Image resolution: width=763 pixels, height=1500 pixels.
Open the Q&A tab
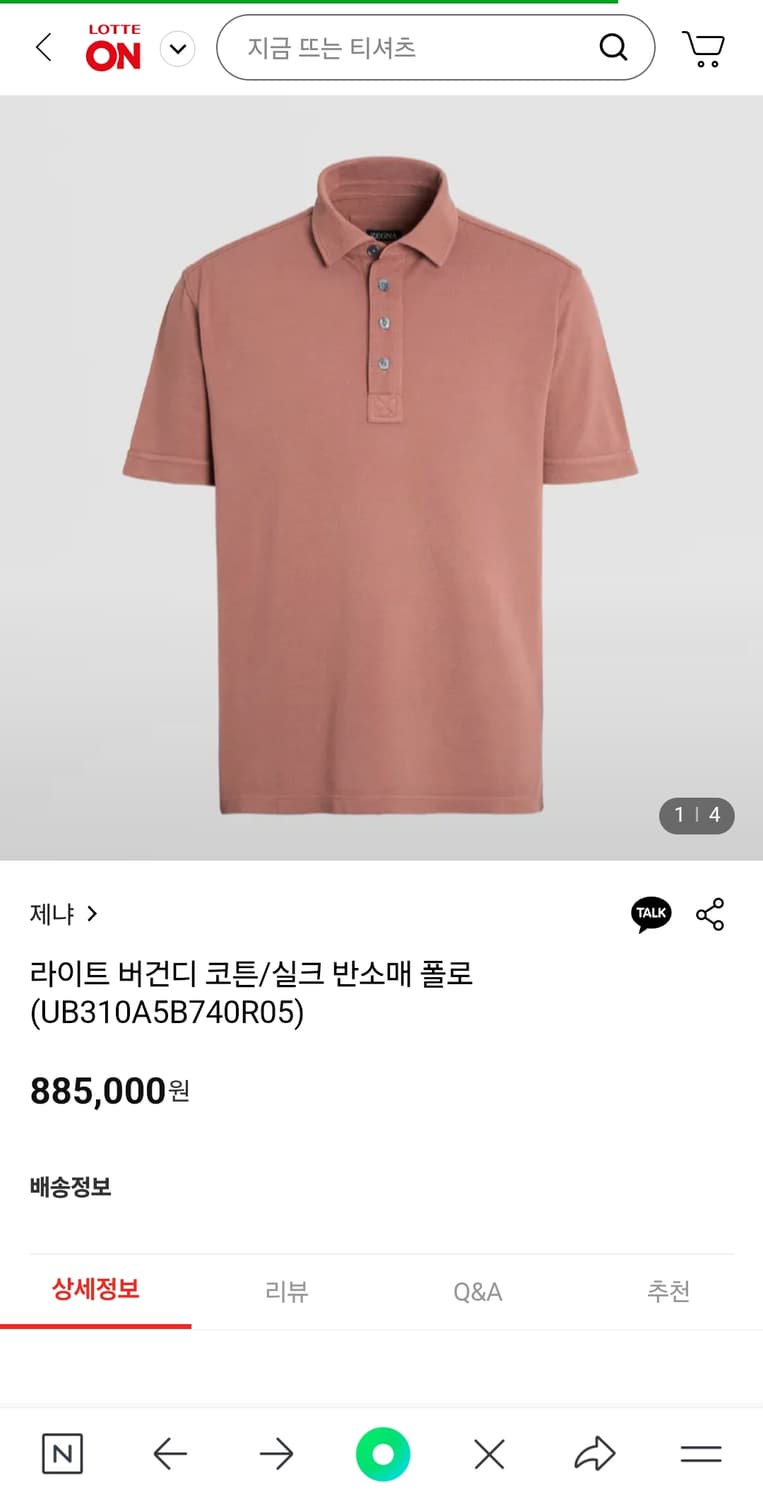(x=477, y=1291)
